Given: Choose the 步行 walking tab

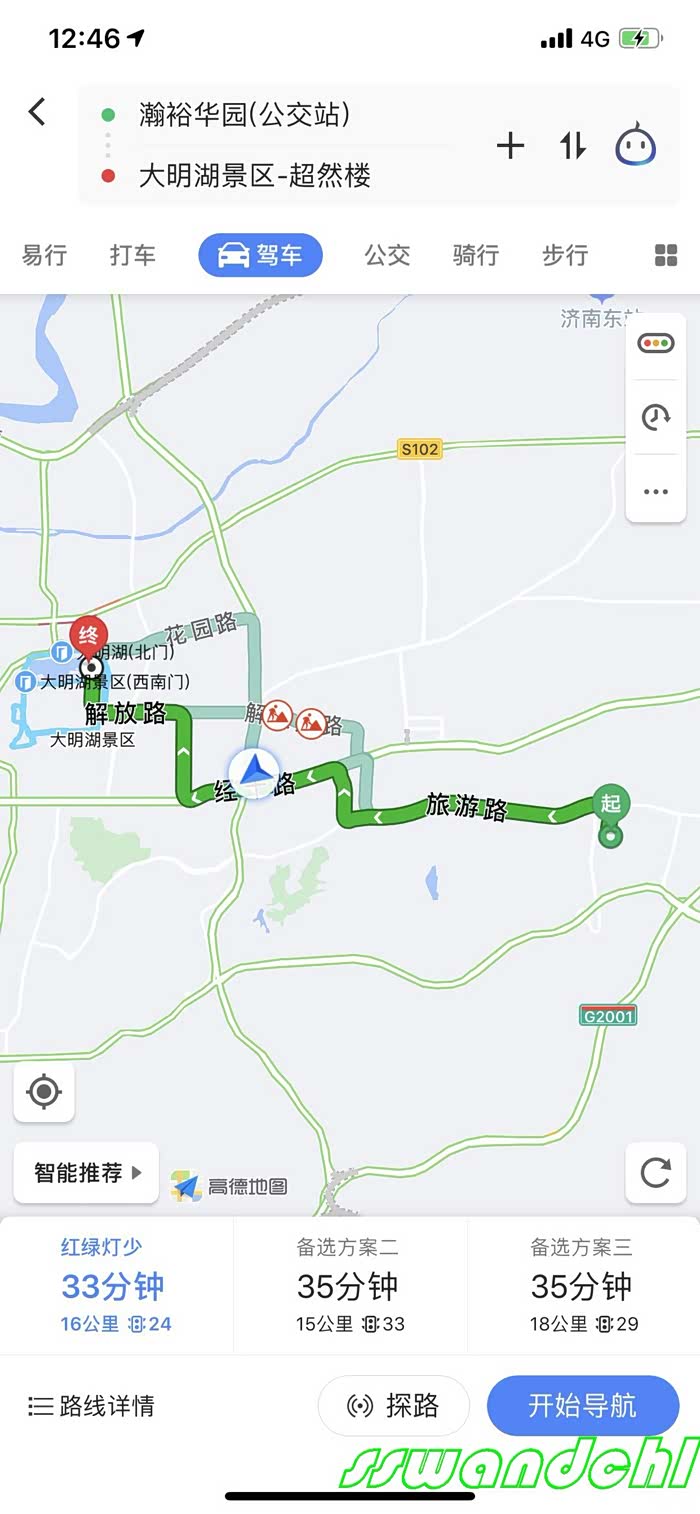Looking at the screenshot, I should point(565,255).
